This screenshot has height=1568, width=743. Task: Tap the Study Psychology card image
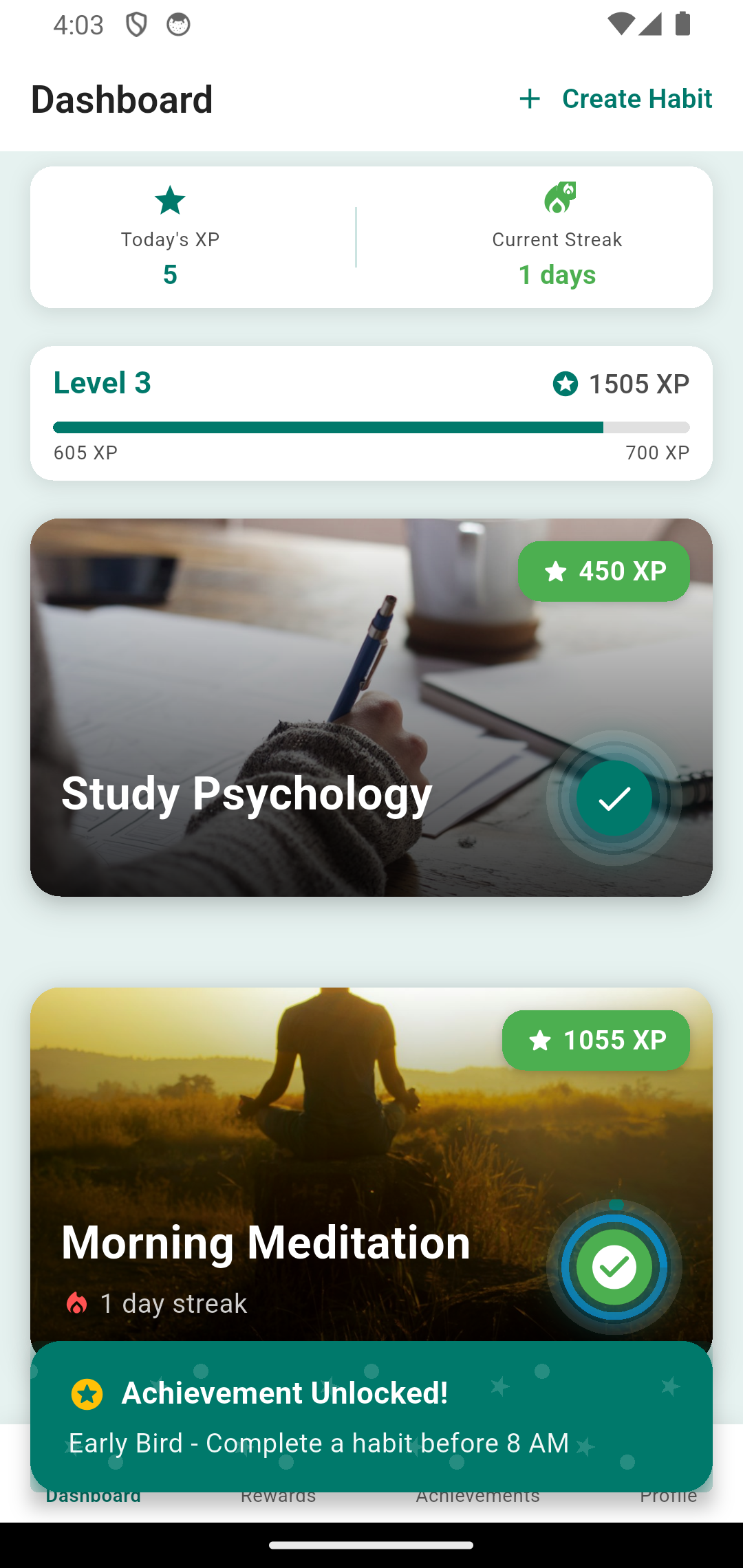pyautogui.click(x=275, y=688)
